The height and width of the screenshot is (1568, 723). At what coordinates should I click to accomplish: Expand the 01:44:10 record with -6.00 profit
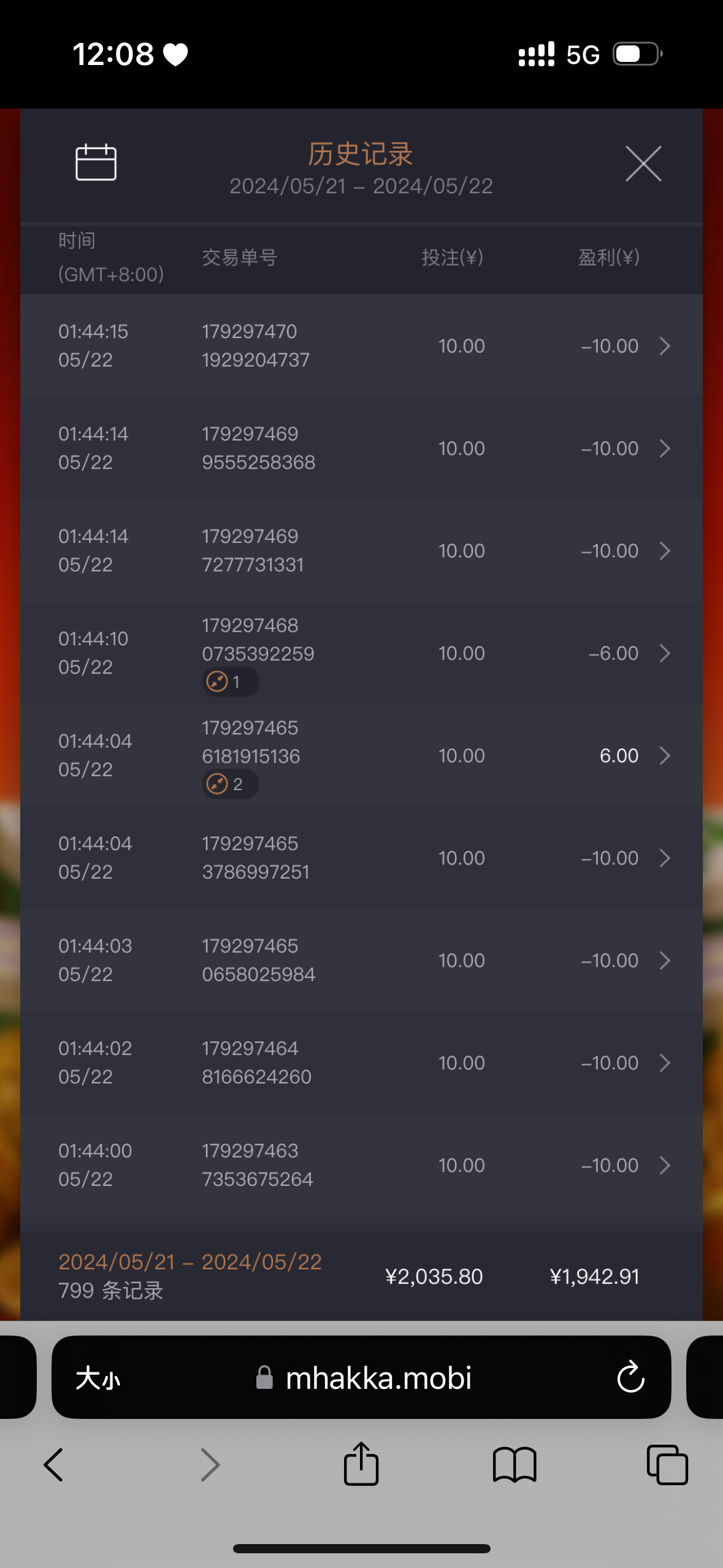665,653
